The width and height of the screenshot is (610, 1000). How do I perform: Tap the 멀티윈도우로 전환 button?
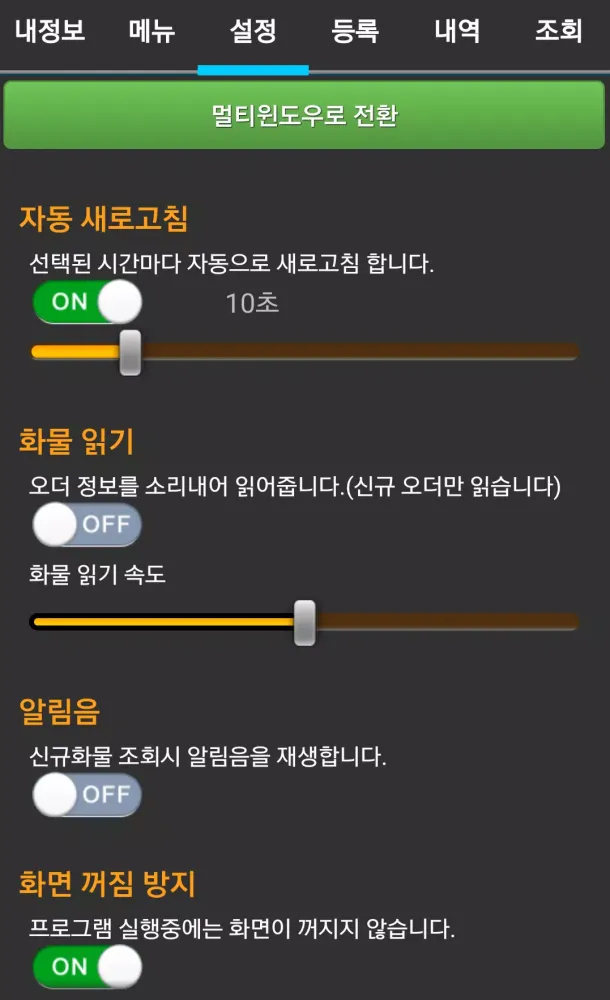click(304, 116)
